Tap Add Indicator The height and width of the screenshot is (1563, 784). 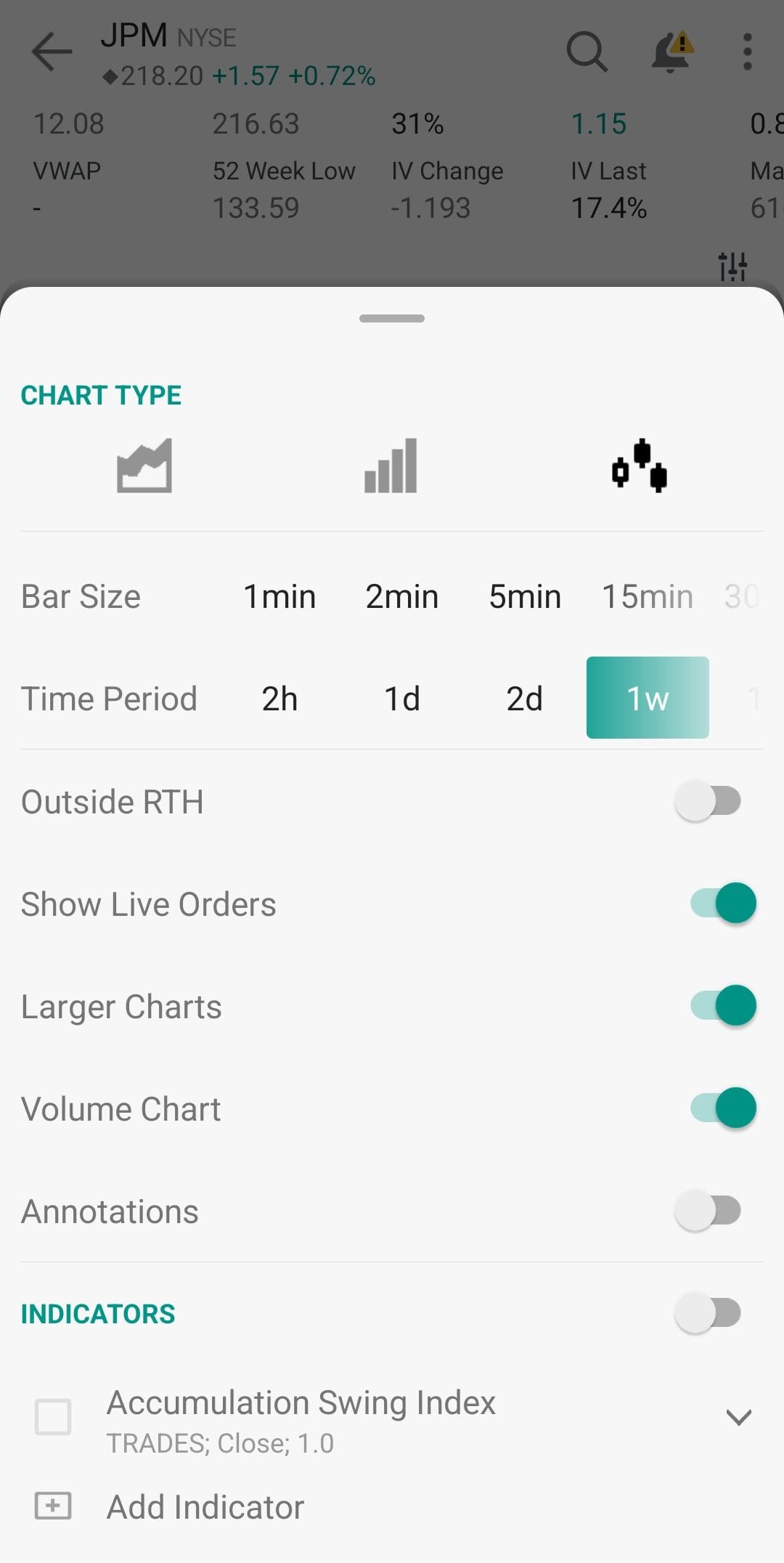tap(205, 1507)
